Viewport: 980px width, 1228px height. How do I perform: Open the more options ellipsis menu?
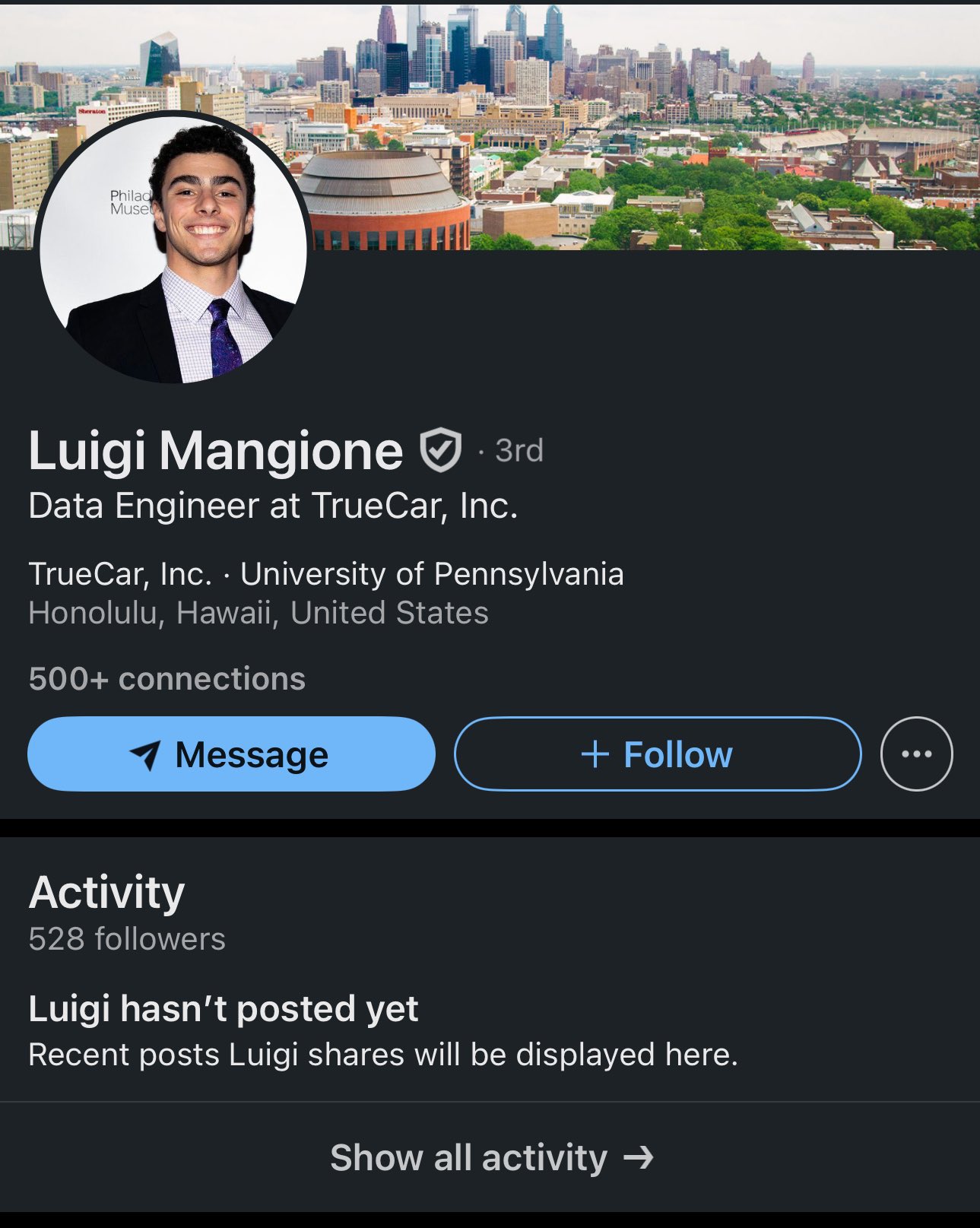point(916,754)
